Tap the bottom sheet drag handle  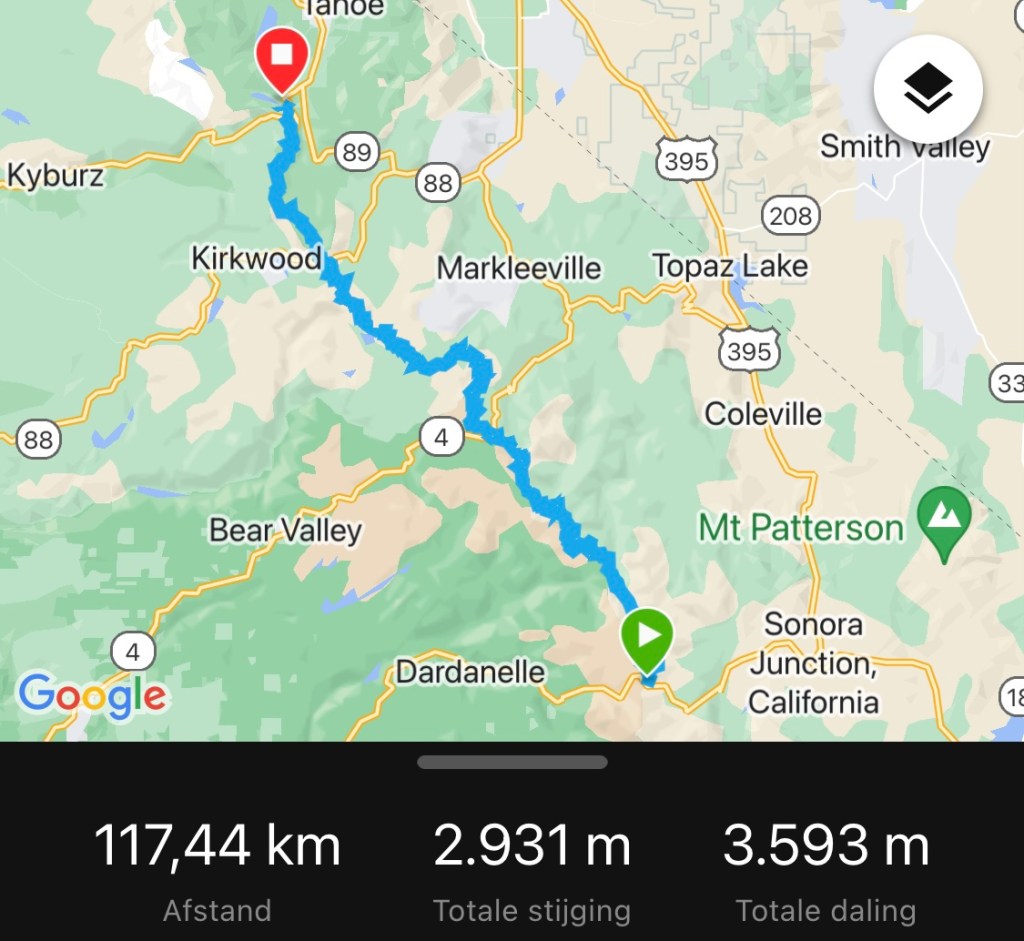[x=512, y=762]
